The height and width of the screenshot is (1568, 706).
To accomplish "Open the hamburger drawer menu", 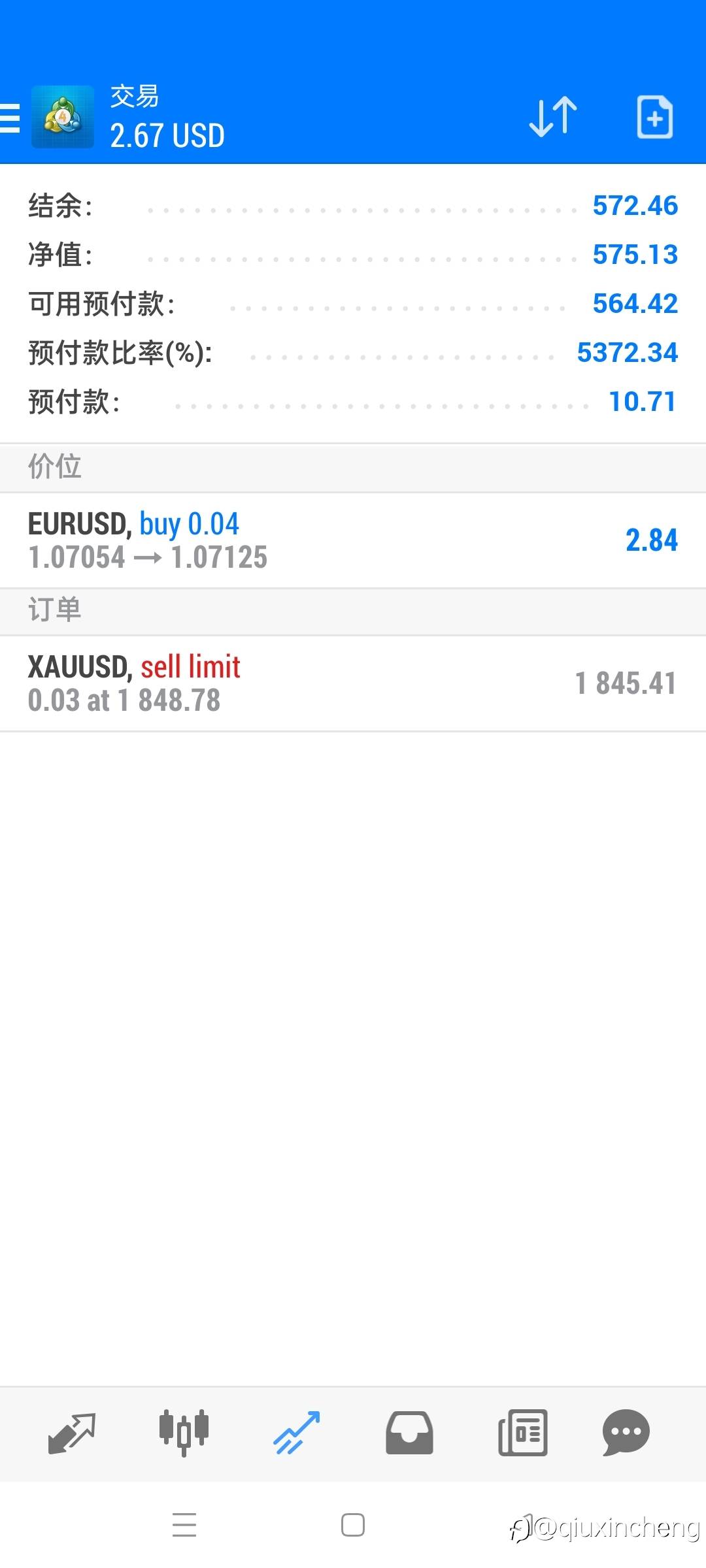I will [x=10, y=118].
